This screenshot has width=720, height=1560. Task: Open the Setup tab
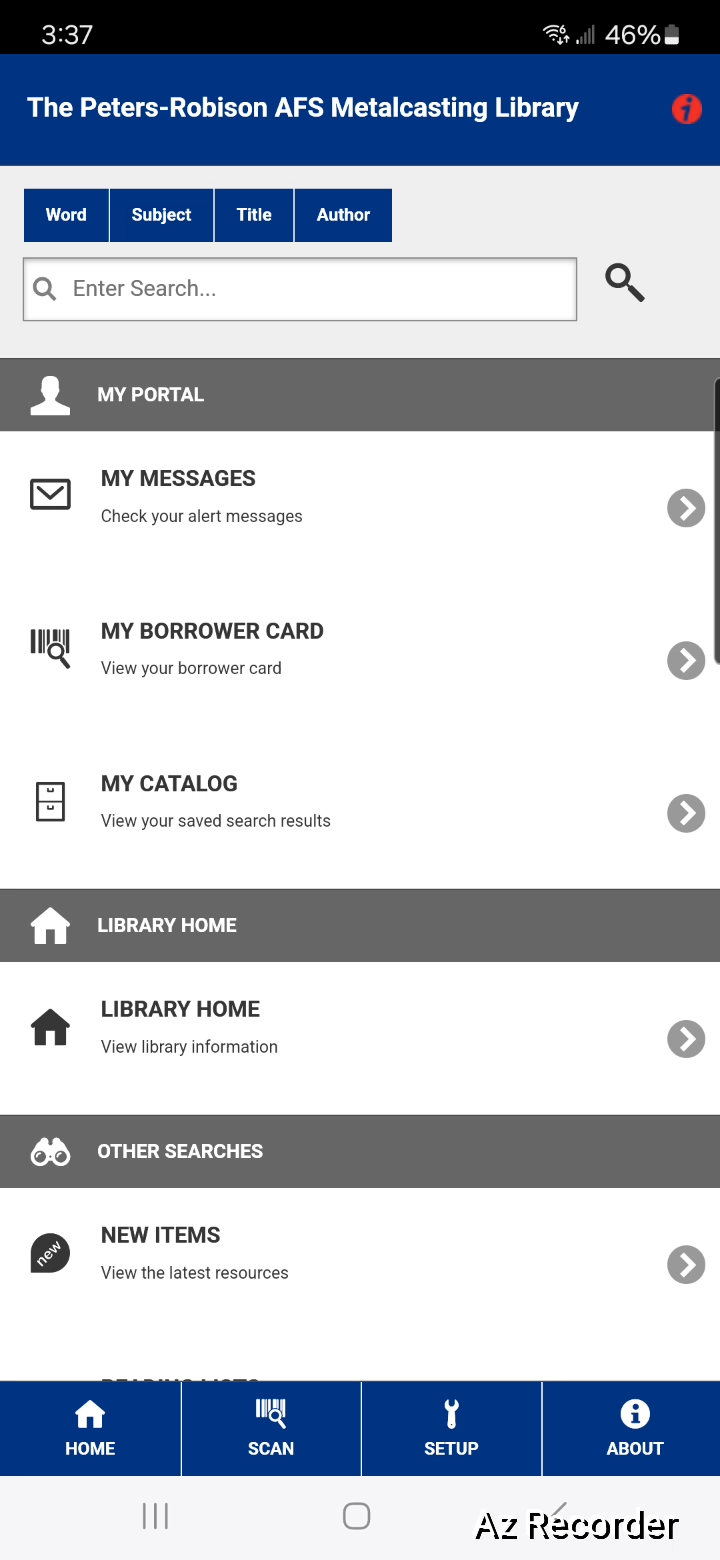pyautogui.click(x=451, y=1428)
